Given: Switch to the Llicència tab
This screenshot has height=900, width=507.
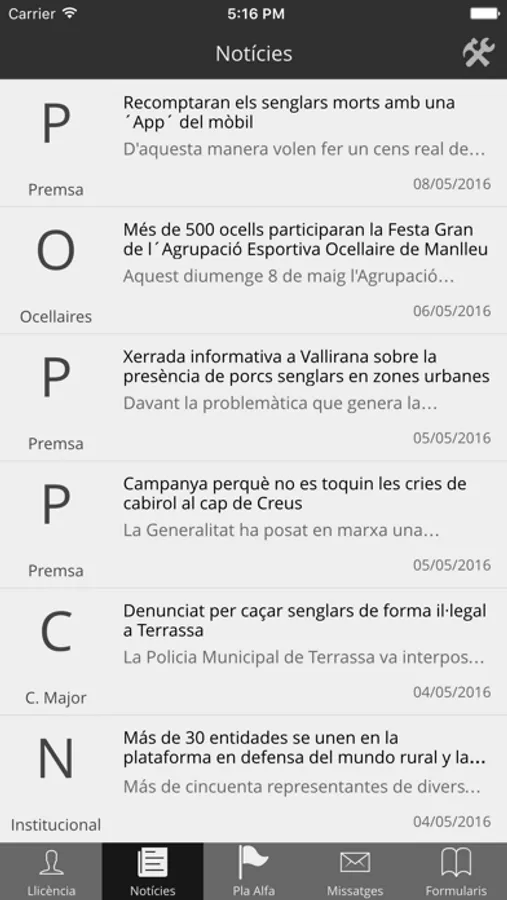Looking at the screenshot, I should 51,871.
